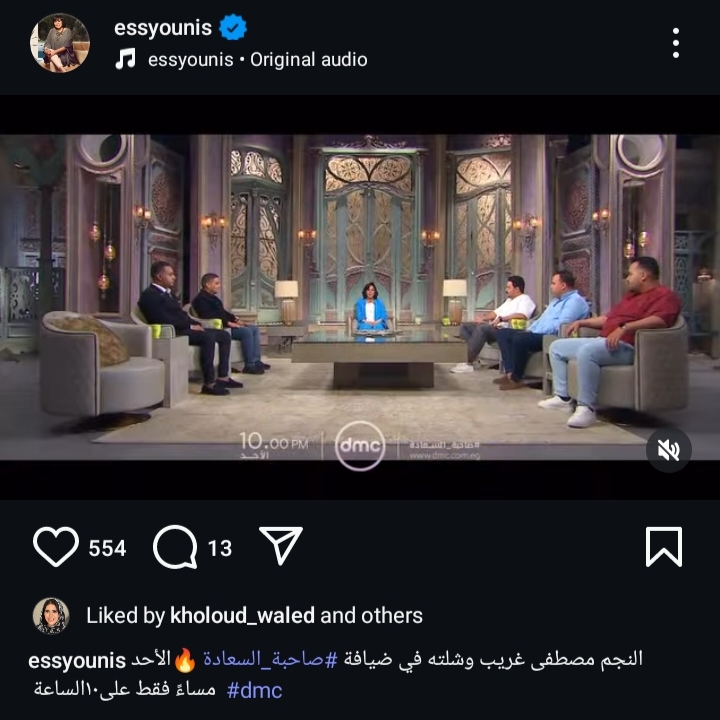The width and height of the screenshot is (720, 720).
Task: Open the essyounis username link
Action: 163,28
